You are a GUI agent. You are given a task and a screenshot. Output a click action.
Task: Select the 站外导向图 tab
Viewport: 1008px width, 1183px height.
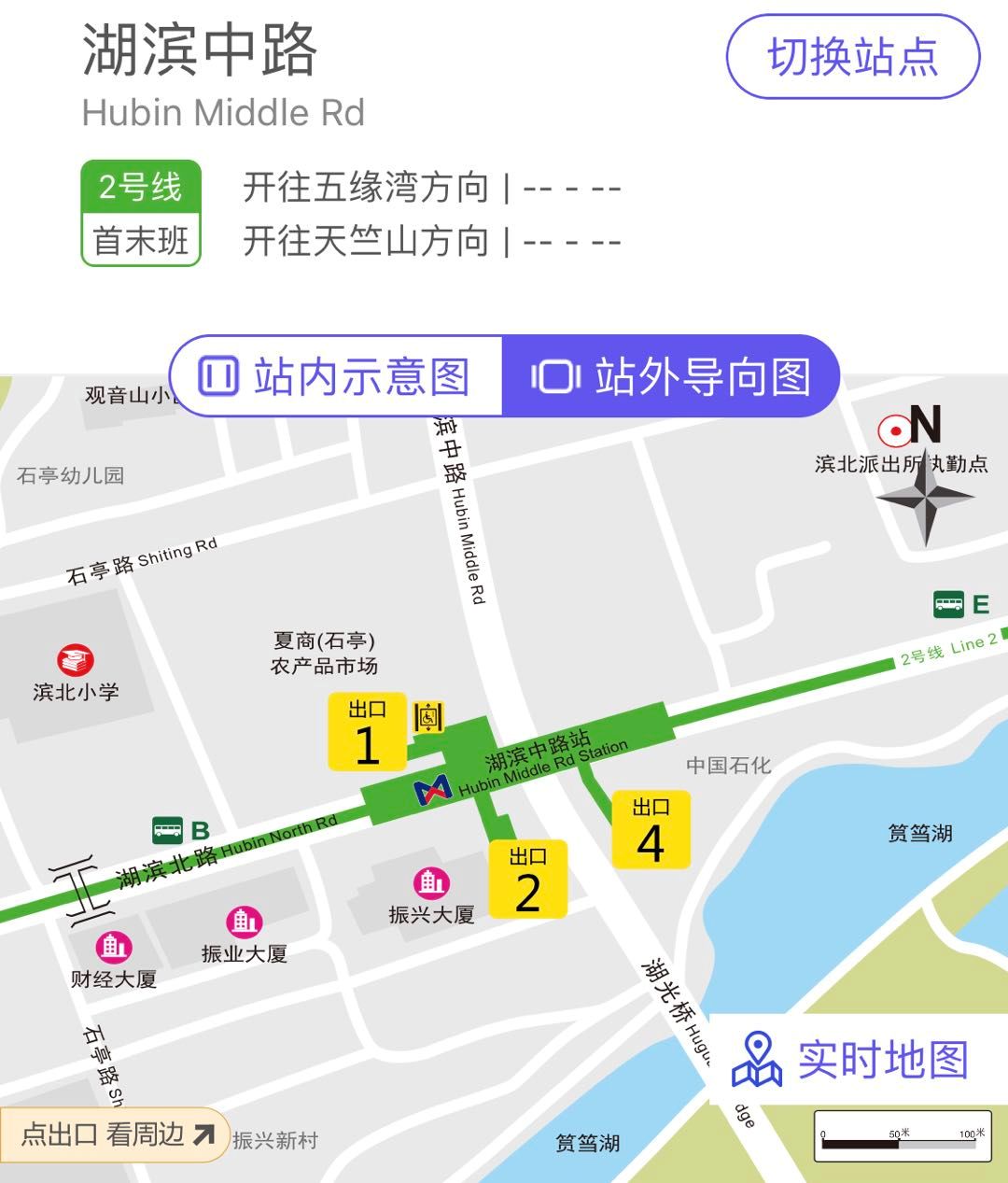tap(671, 376)
